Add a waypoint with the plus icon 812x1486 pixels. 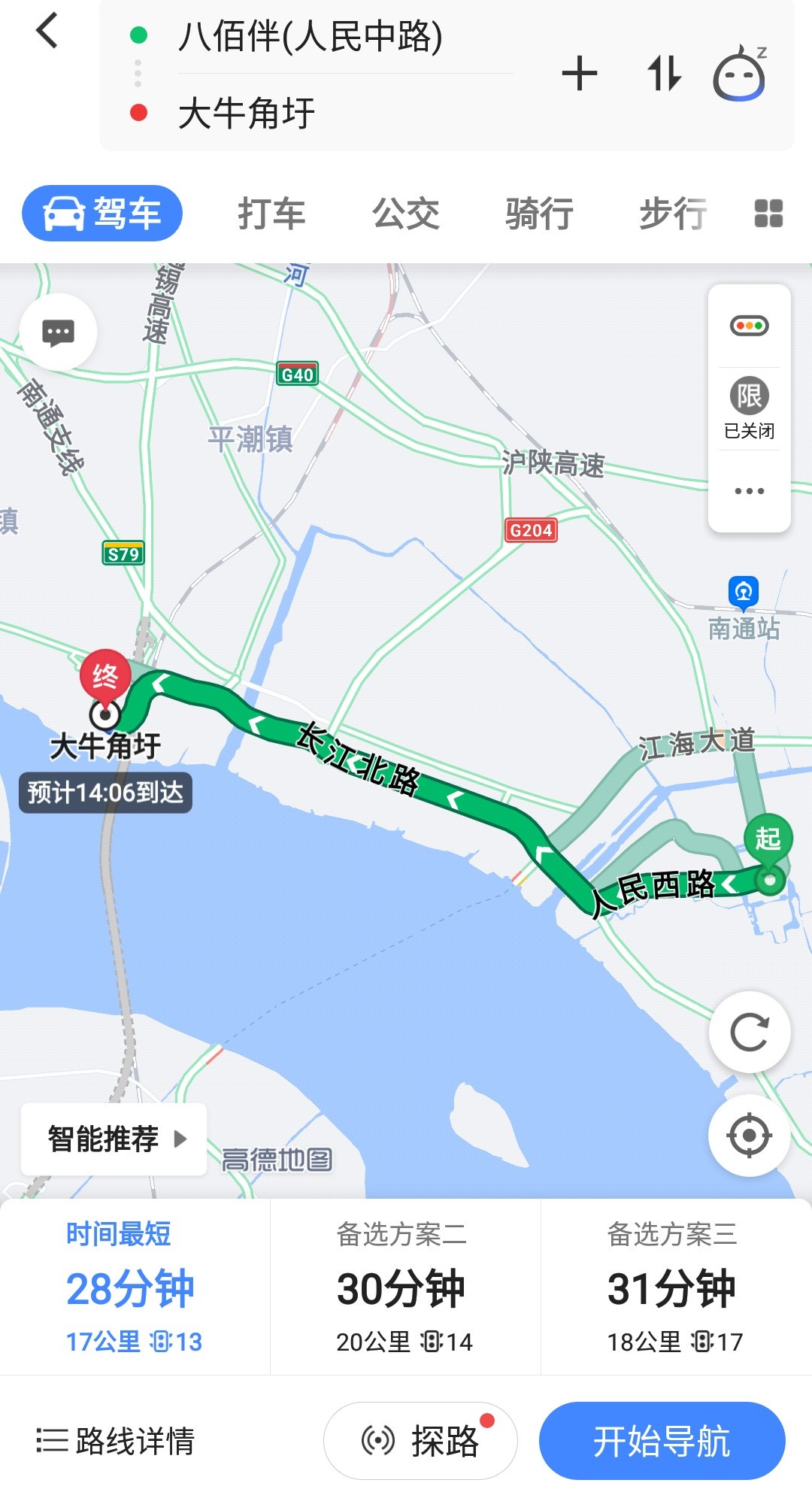point(579,74)
